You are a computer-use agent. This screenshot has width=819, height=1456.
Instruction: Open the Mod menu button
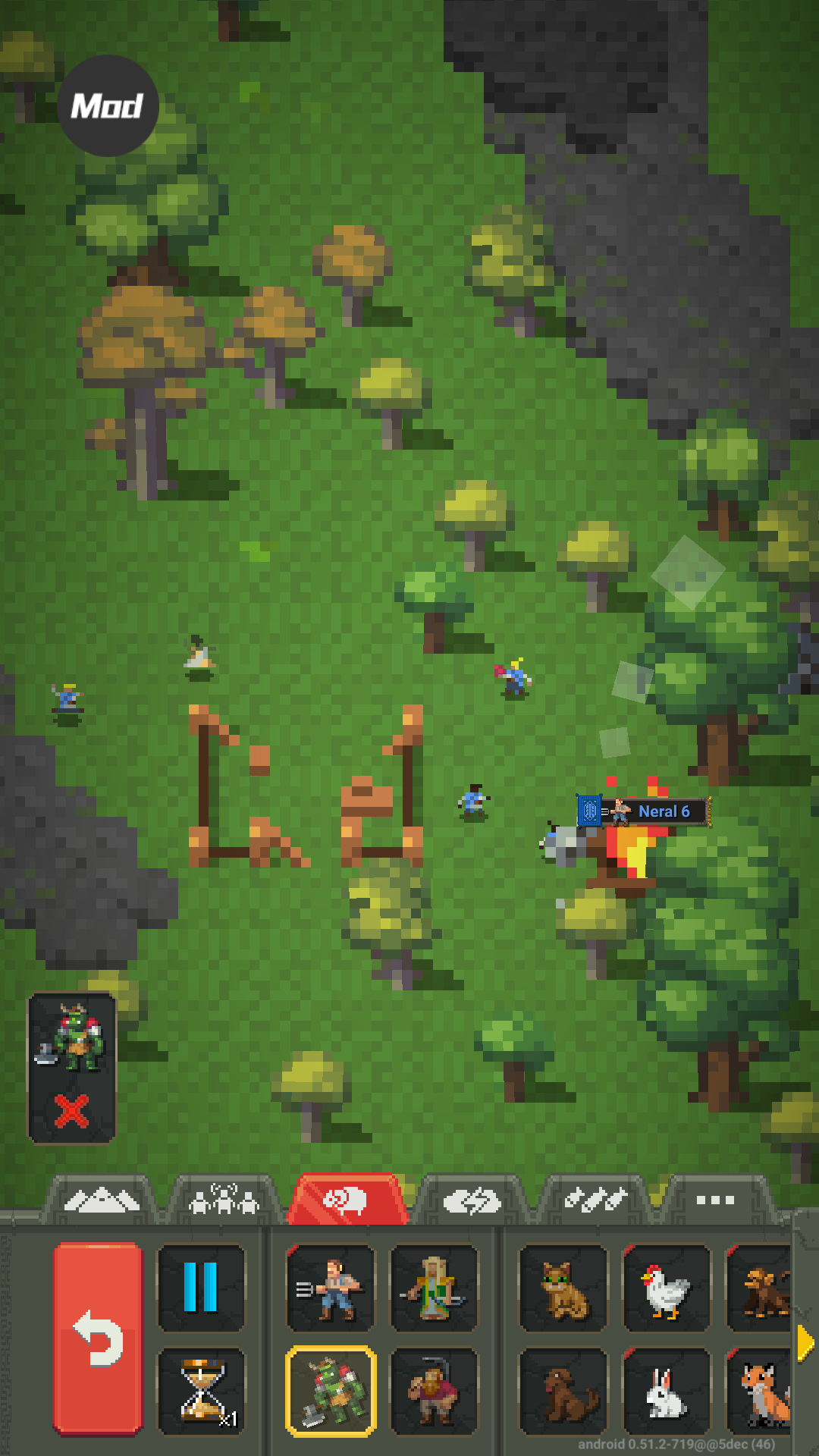[x=107, y=105]
